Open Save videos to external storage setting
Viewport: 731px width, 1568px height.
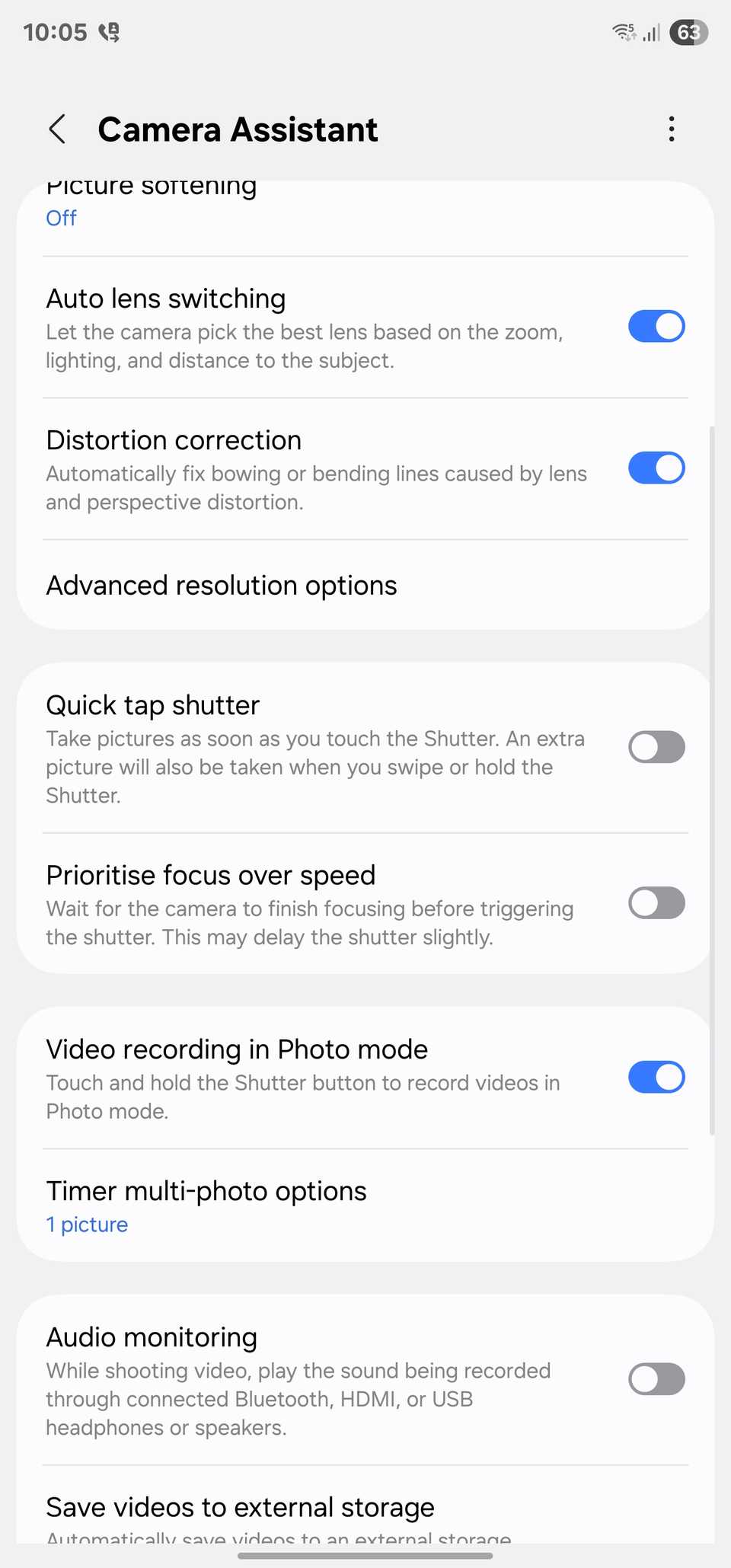[240, 1506]
